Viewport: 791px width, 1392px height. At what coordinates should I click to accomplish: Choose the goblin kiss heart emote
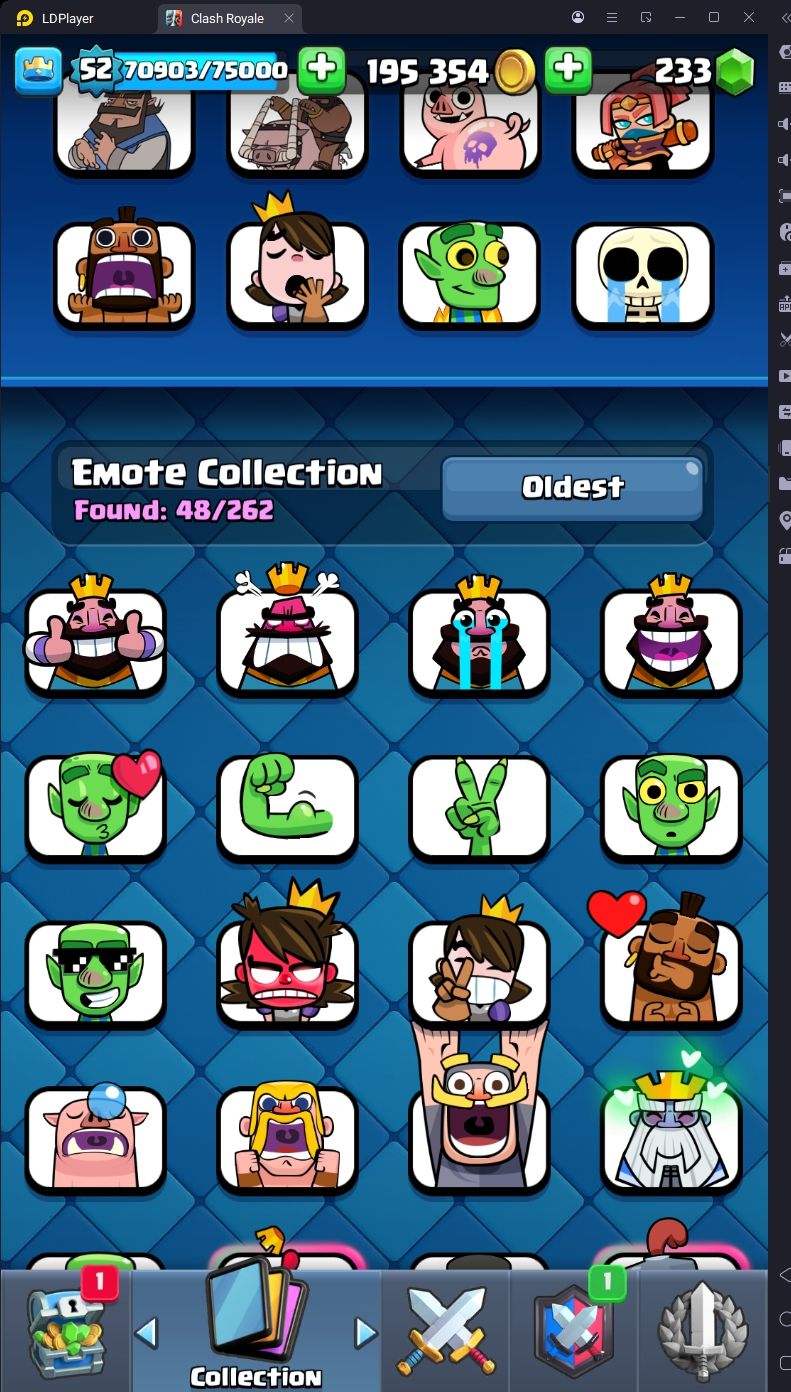95,808
